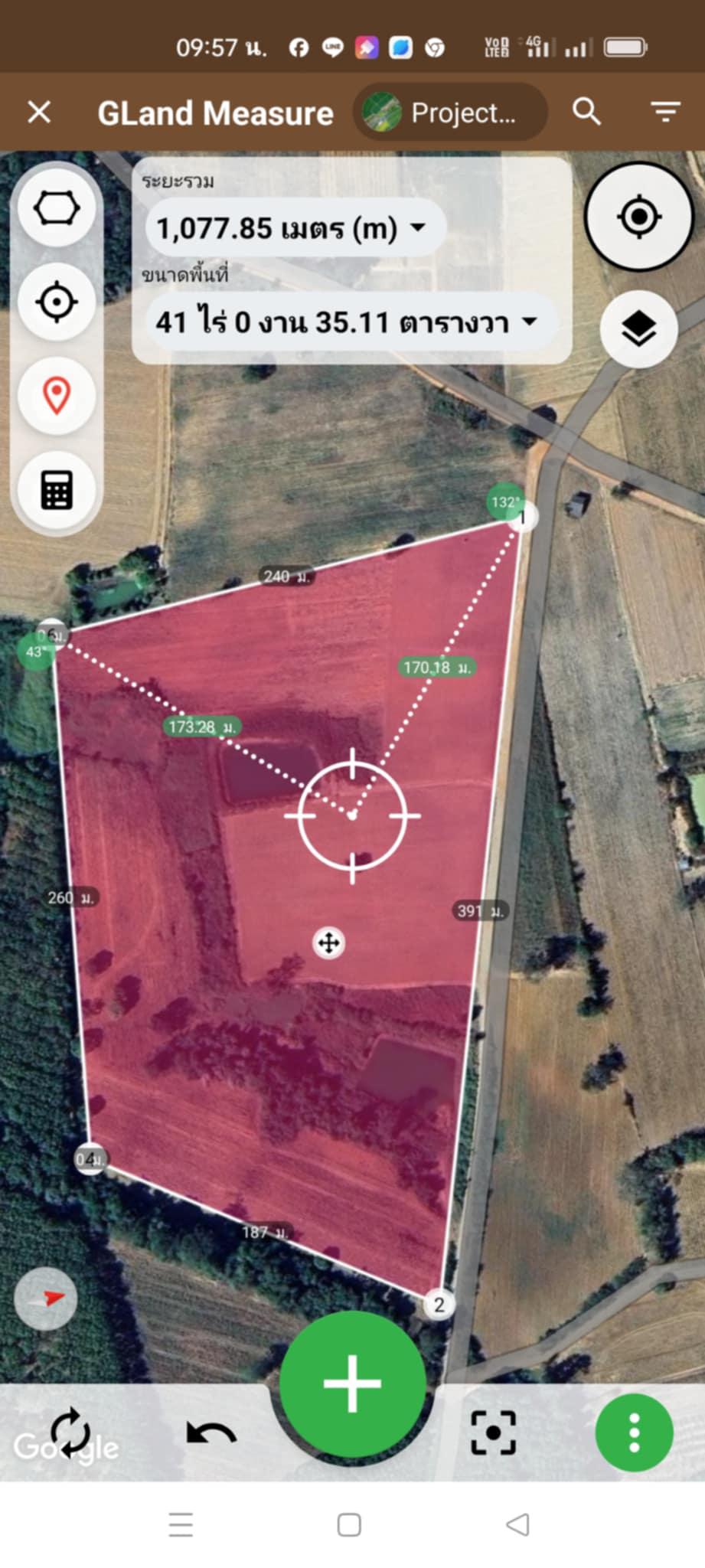Add a new point with the plus button
This screenshot has height=1568, width=705.
[x=352, y=1383]
